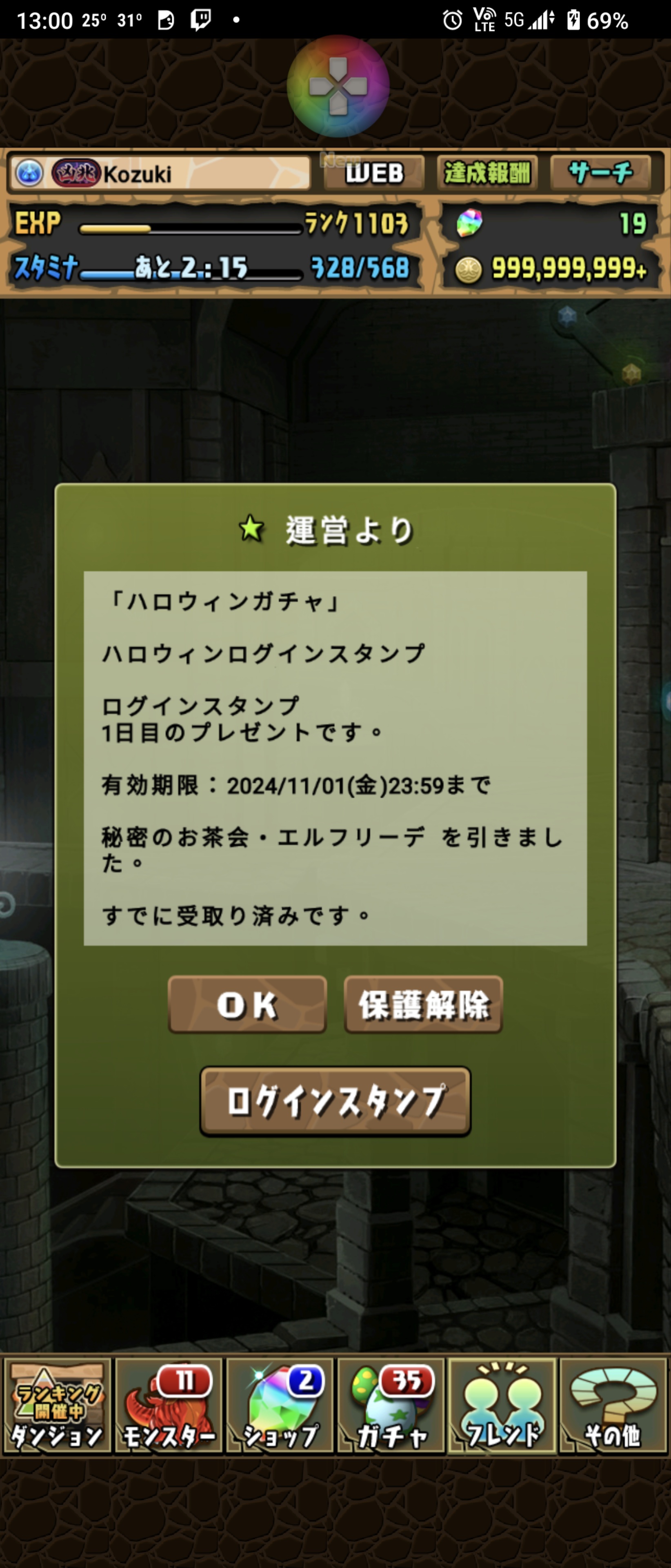Switch to the ダンジョン (dungeon) tab
The width and height of the screenshot is (671, 1568).
pos(58,1406)
